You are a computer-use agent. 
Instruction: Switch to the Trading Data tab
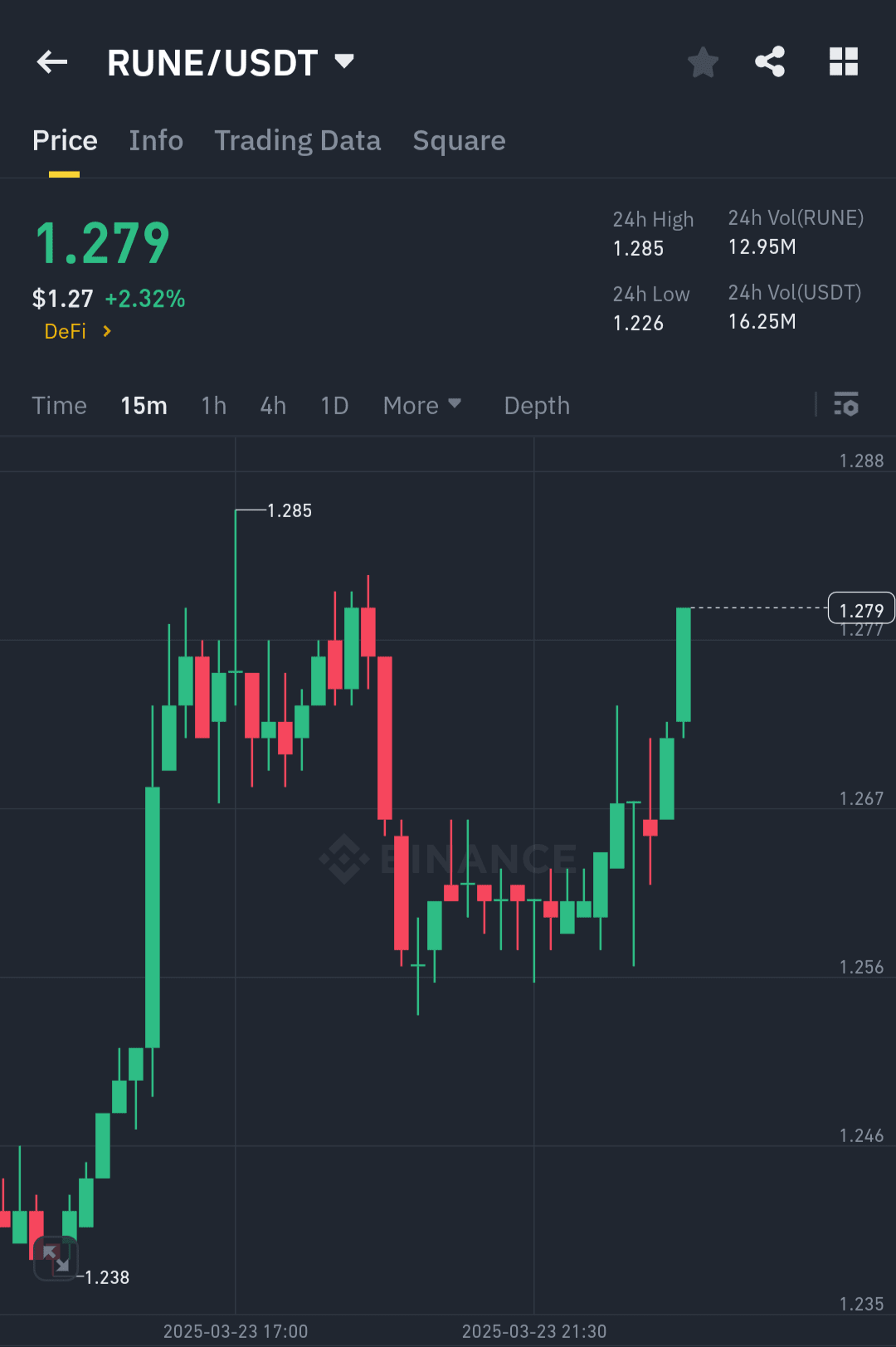[297, 140]
